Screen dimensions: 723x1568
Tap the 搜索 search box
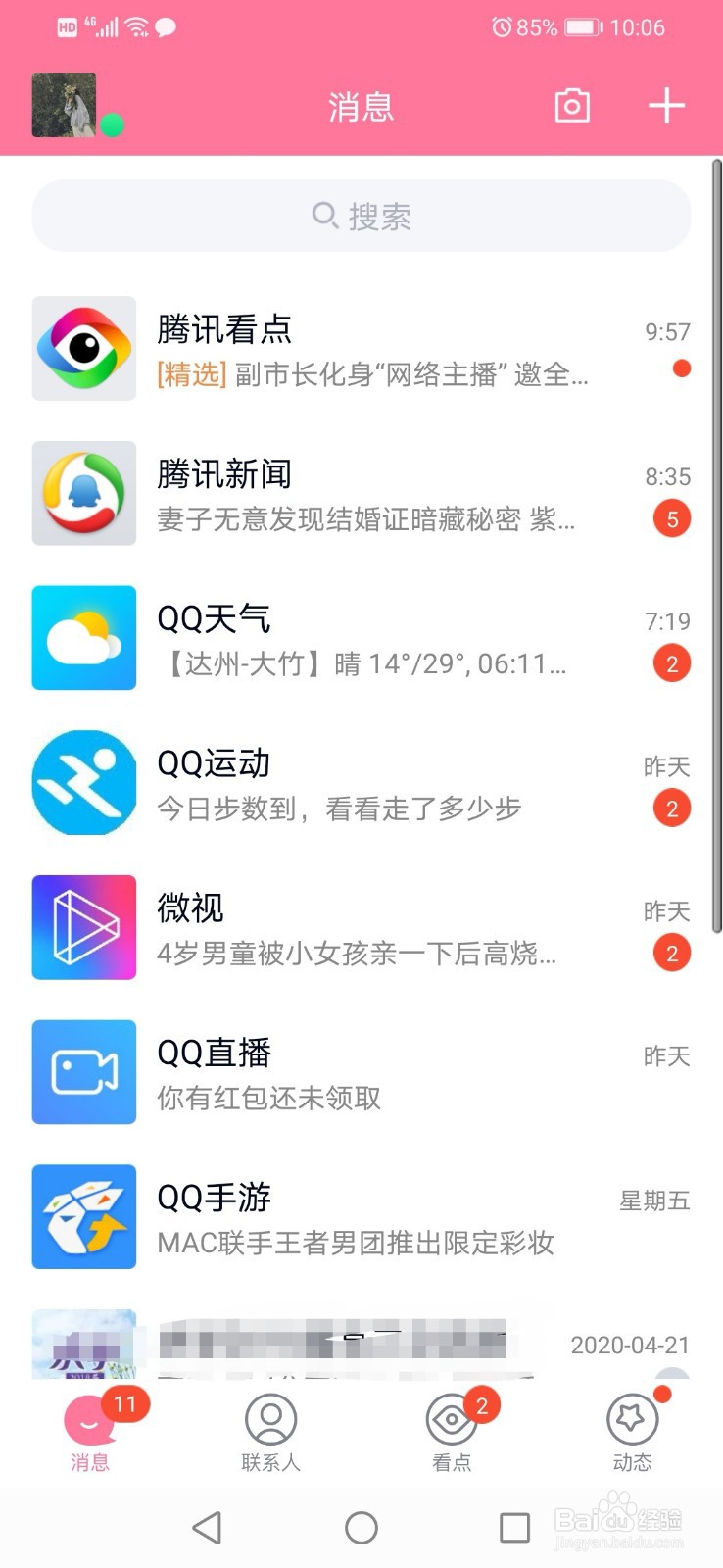point(361,216)
